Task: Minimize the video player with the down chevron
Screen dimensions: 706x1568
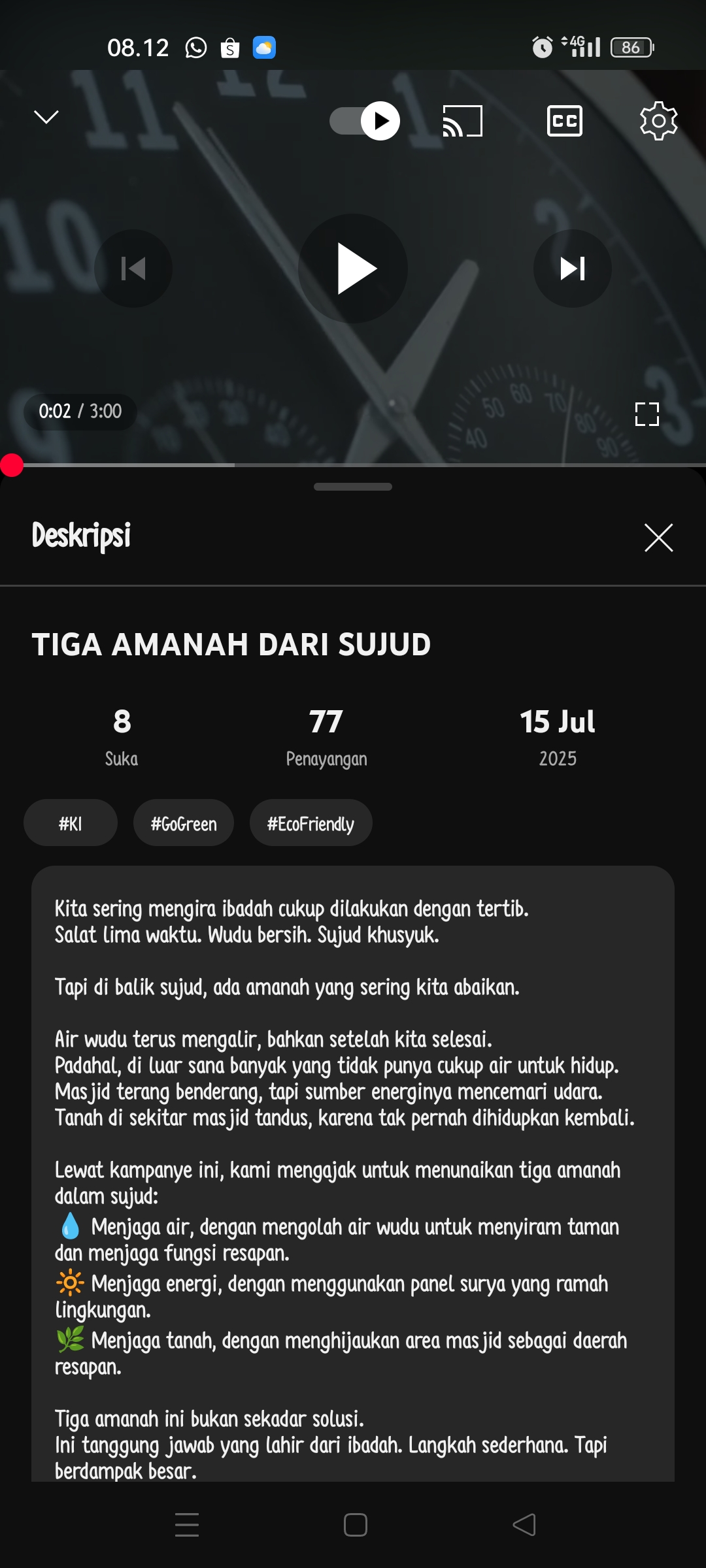Action: (46, 117)
